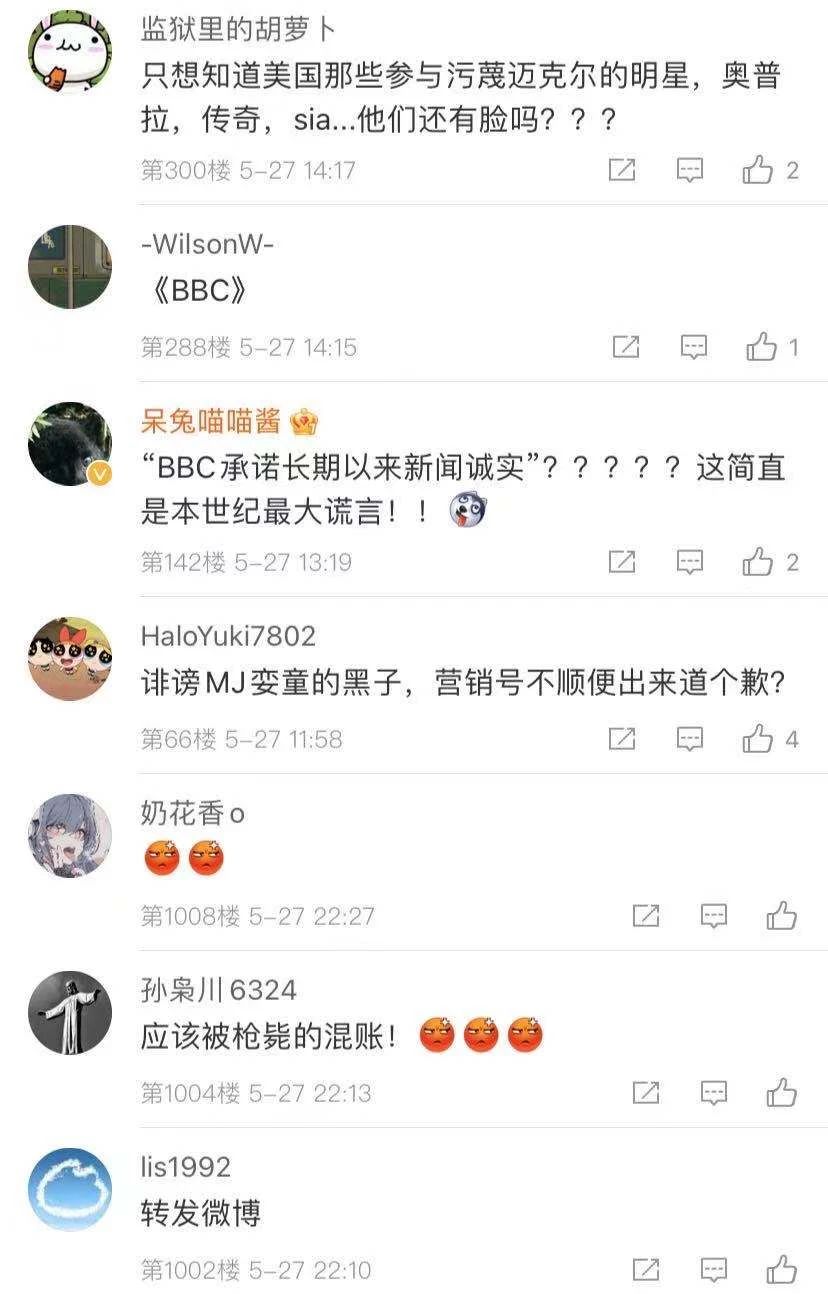Reply to lis1992's comment
The image size is (828, 1294).
pos(714,1270)
